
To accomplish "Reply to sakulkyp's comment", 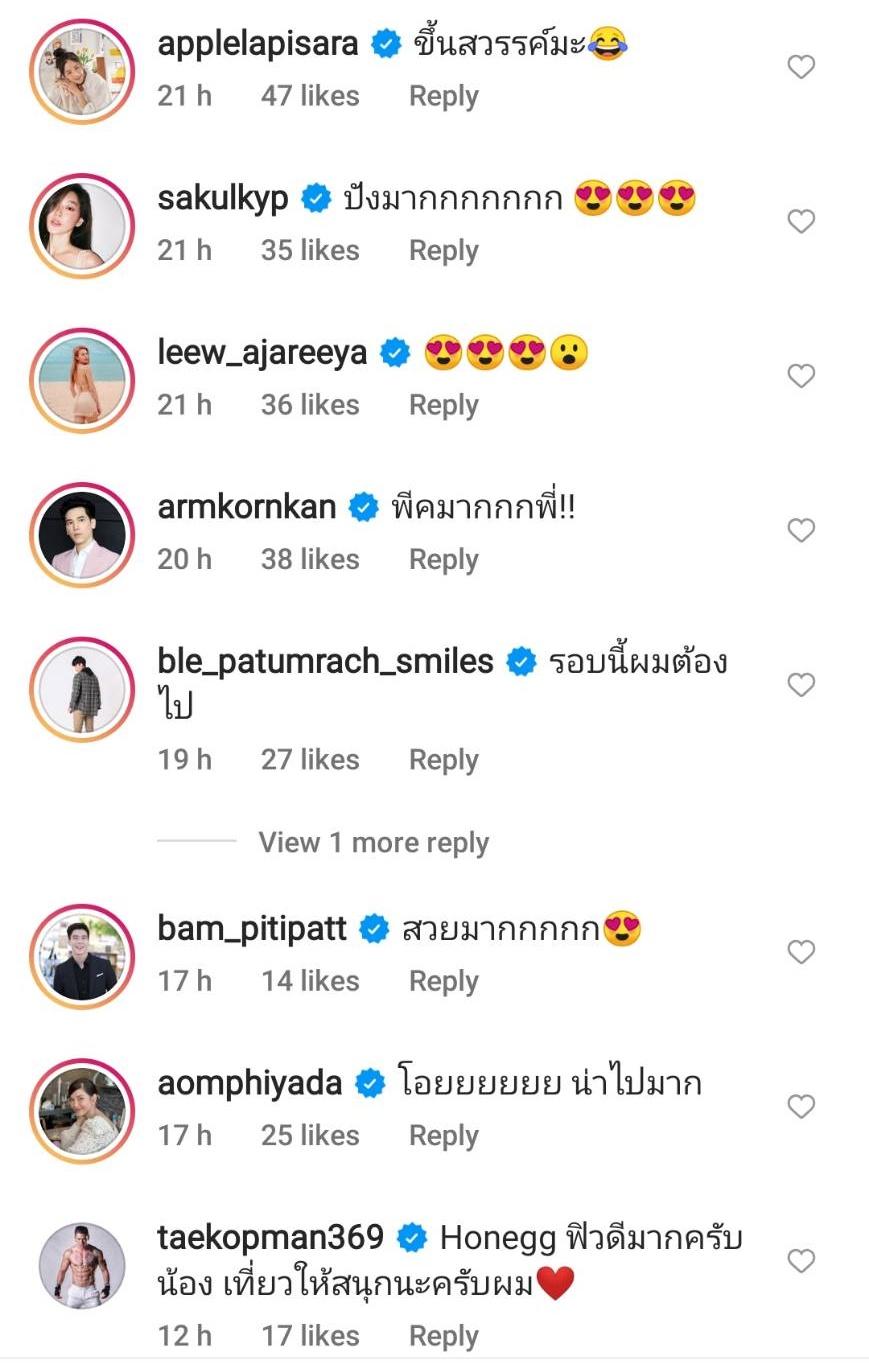I will point(443,250).
